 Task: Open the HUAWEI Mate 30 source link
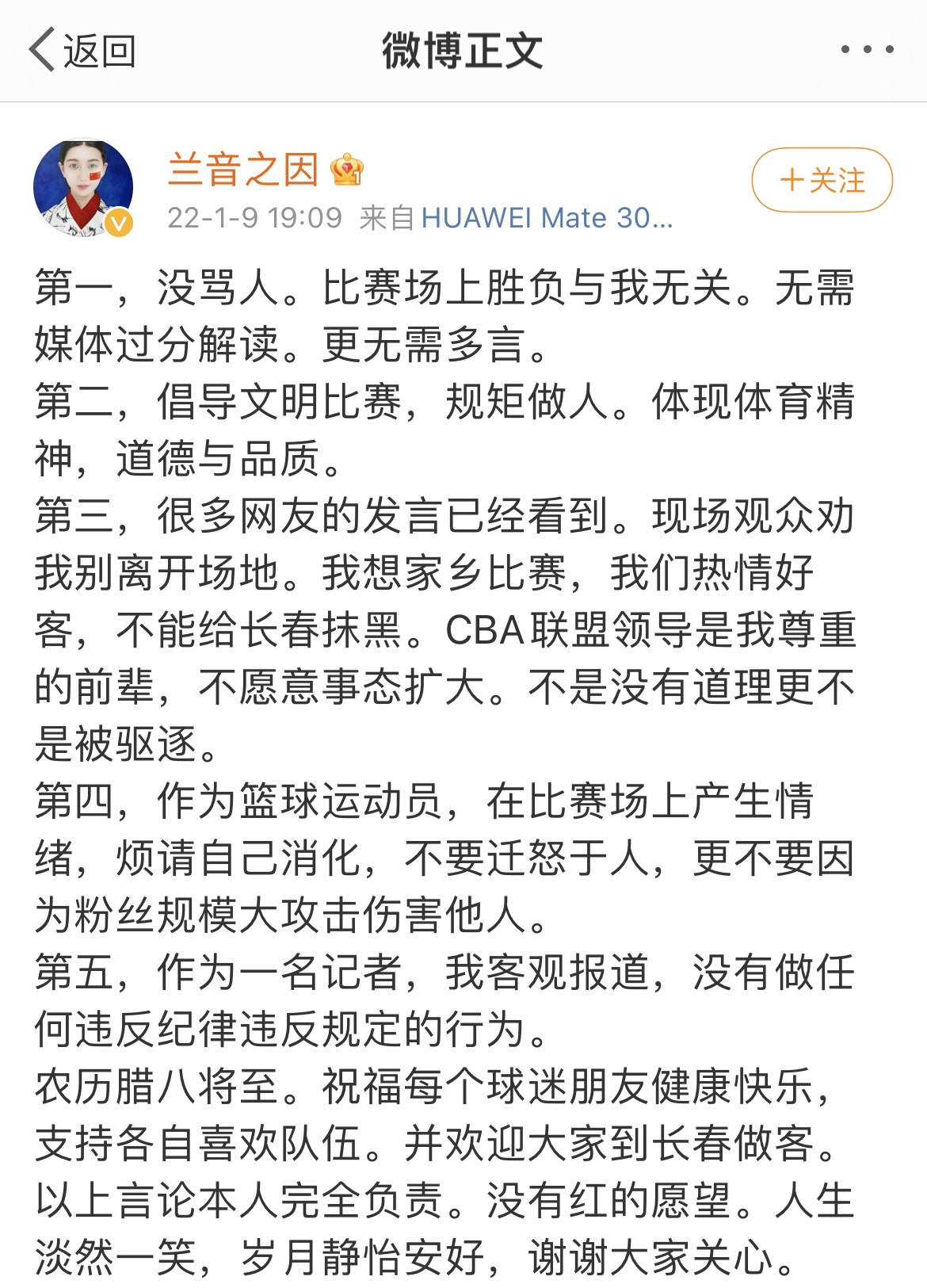tap(547, 217)
